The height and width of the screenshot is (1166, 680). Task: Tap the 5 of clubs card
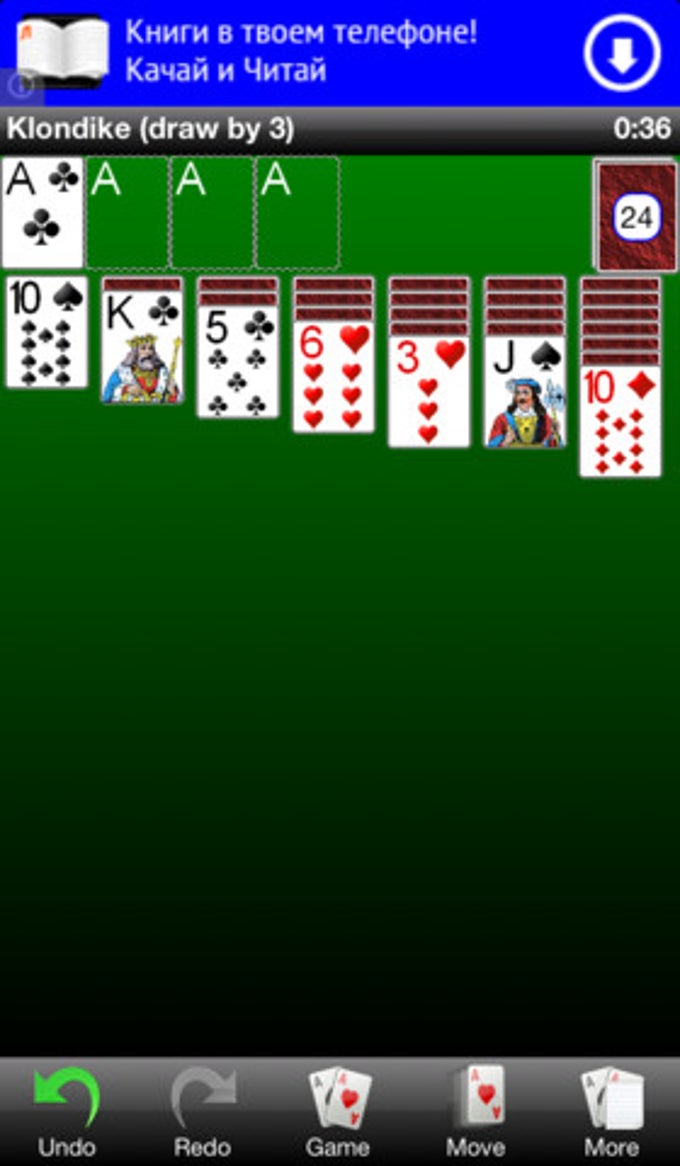pyautogui.click(x=237, y=362)
